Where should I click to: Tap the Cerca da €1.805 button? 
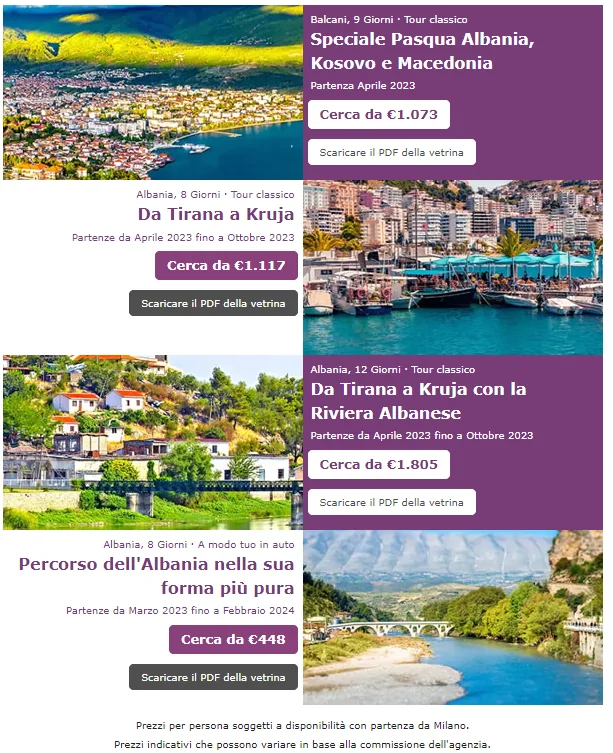378,465
